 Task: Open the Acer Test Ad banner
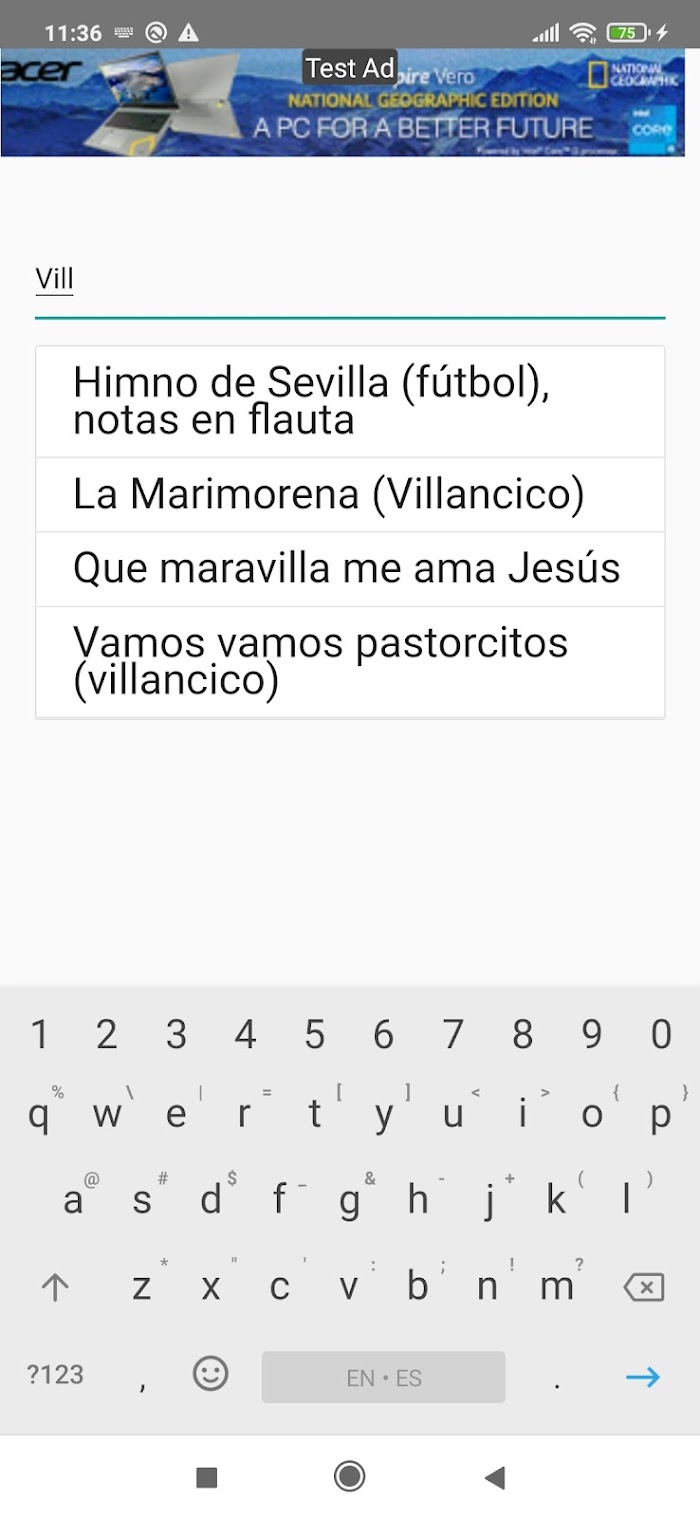click(x=343, y=103)
